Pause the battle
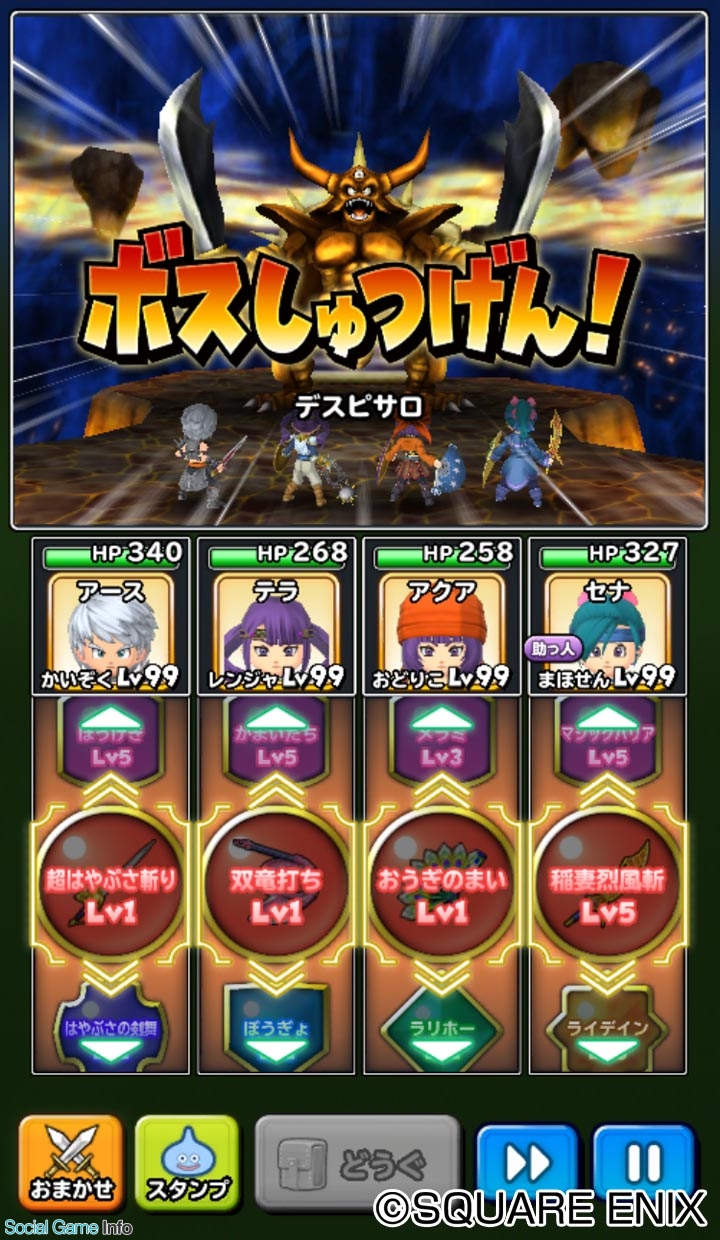 pyautogui.click(x=643, y=1162)
